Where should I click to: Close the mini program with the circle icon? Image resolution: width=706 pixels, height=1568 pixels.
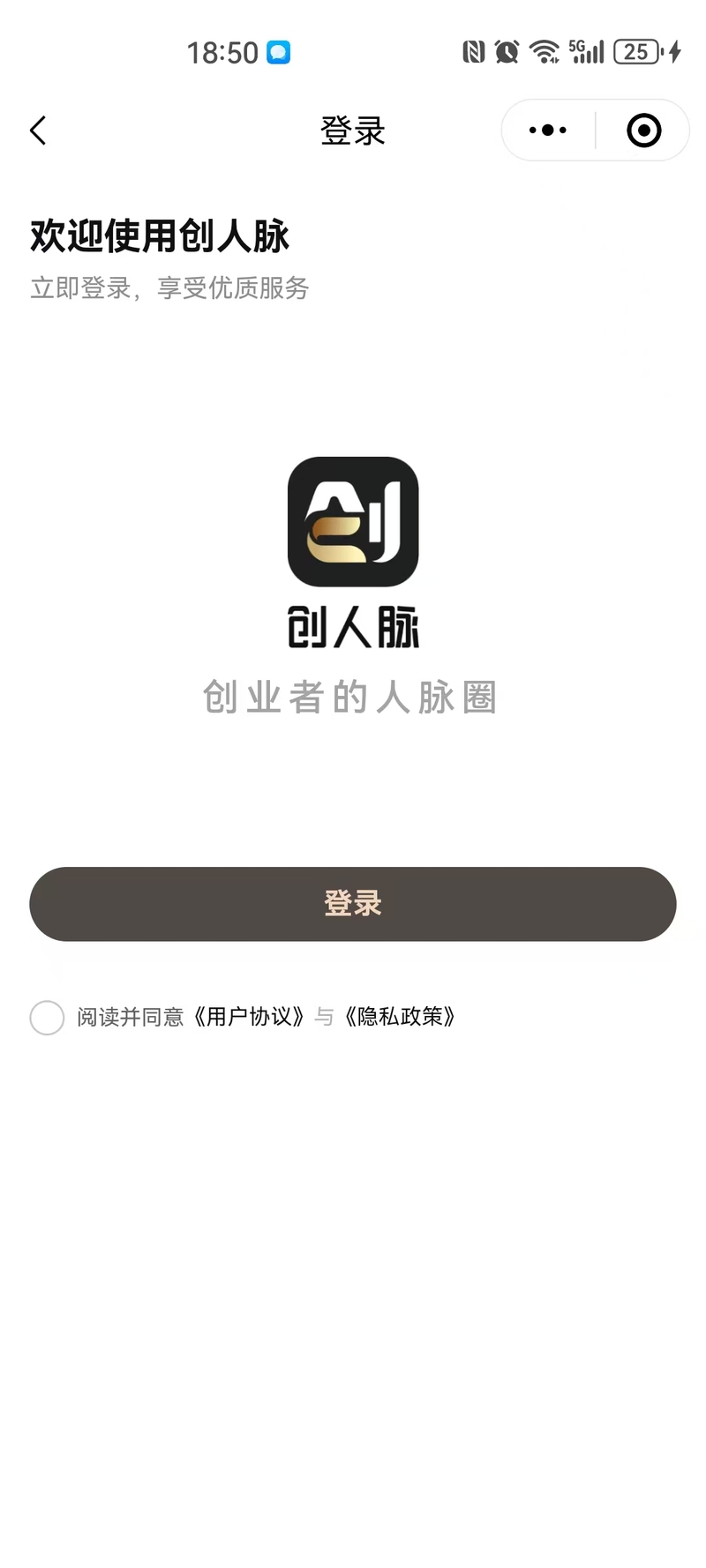(643, 131)
